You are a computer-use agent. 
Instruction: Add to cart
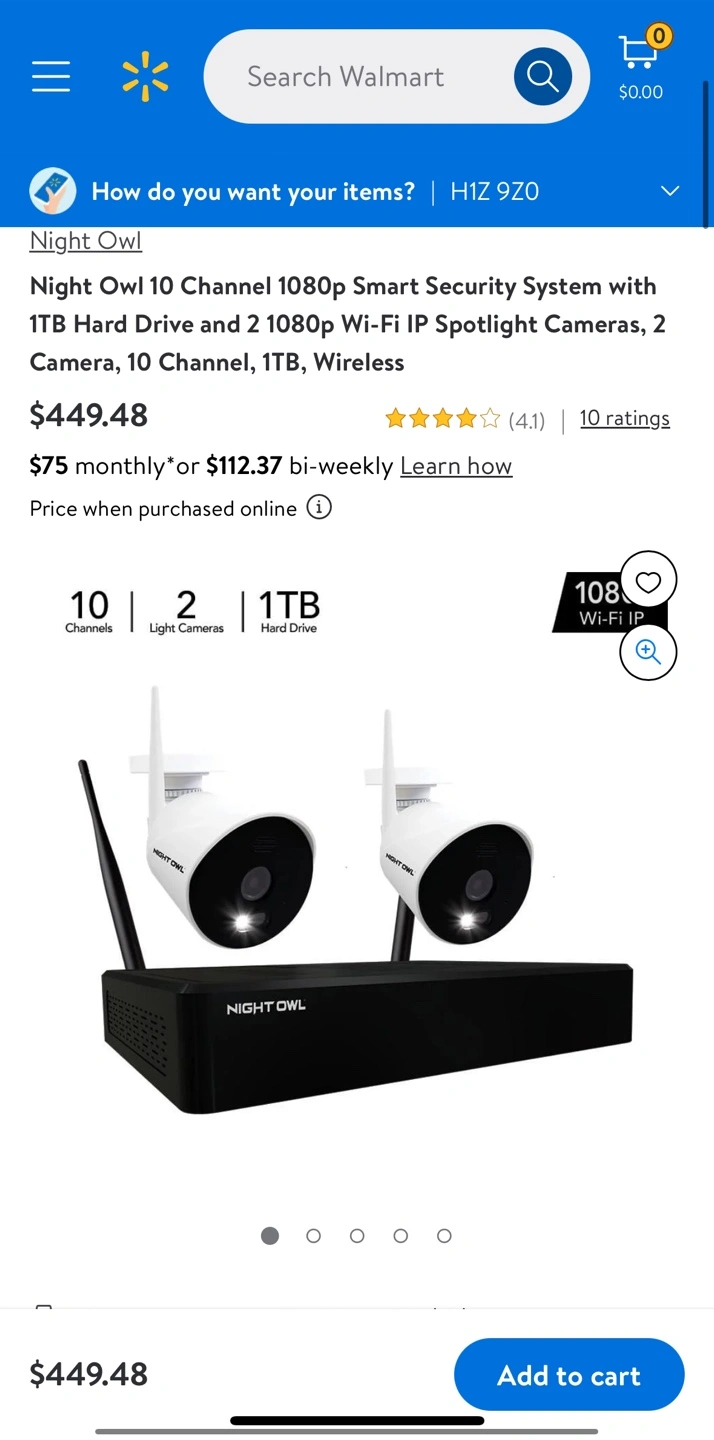click(x=569, y=1375)
